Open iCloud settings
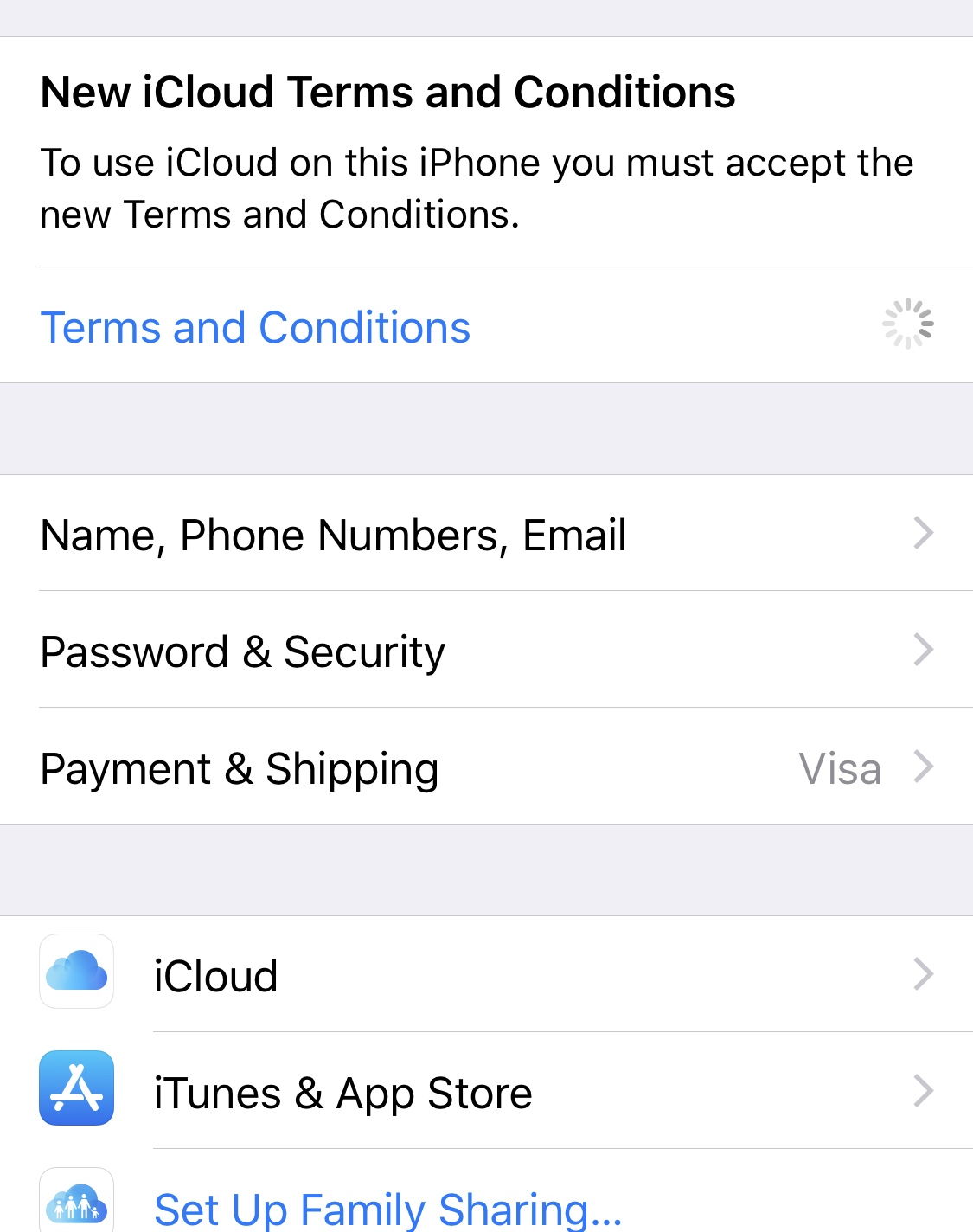Image resolution: width=973 pixels, height=1232 pixels. 216,976
